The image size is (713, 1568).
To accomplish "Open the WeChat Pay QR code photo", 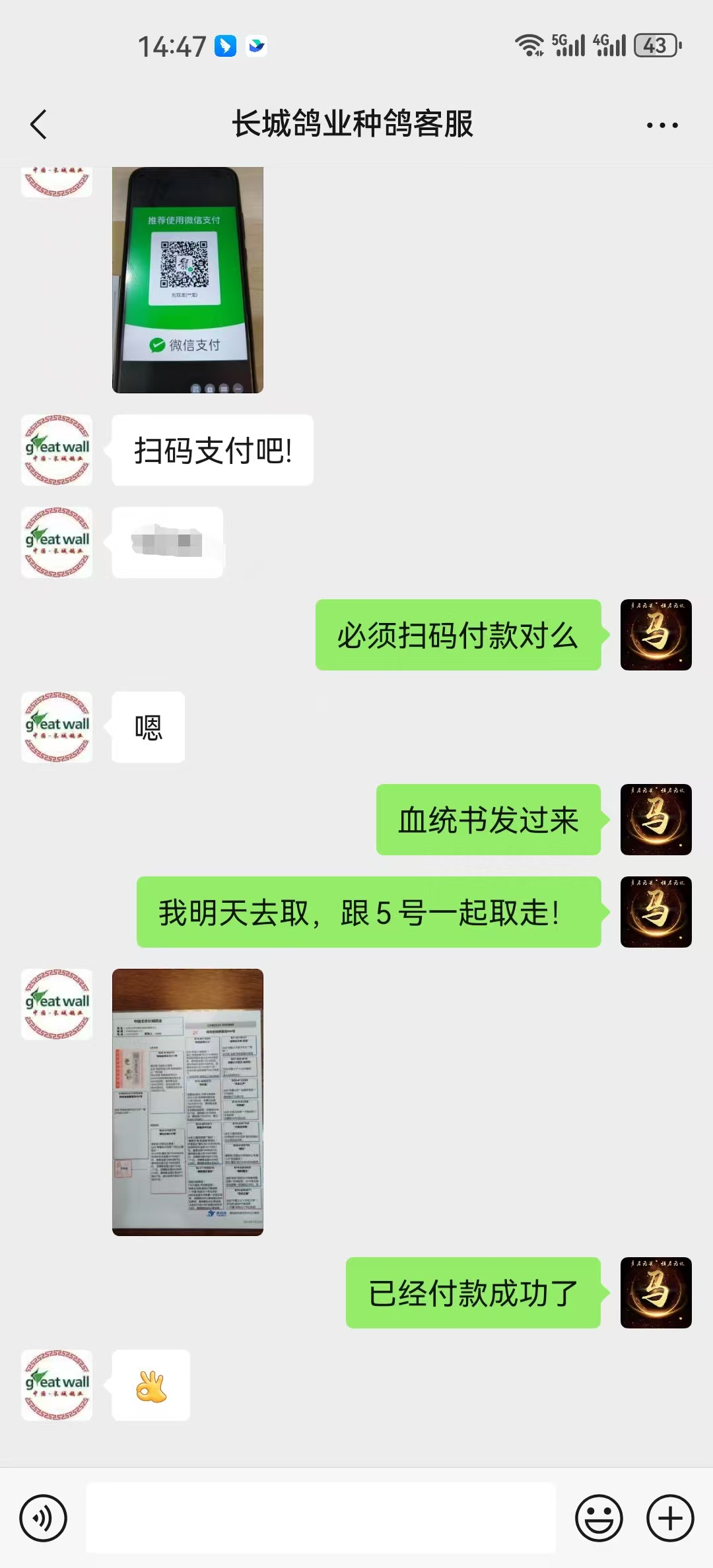I will [187, 280].
